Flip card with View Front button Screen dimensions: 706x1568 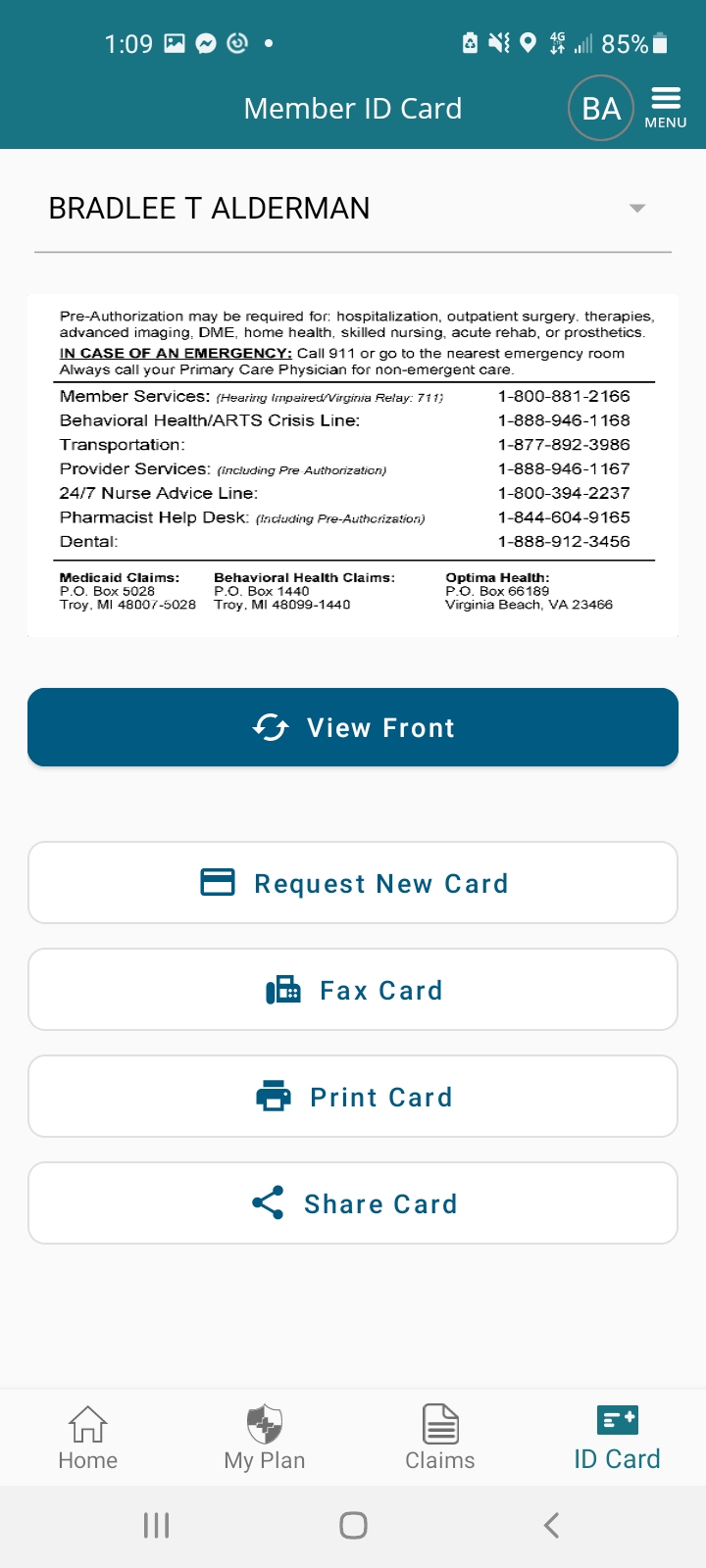pos(353,727)
